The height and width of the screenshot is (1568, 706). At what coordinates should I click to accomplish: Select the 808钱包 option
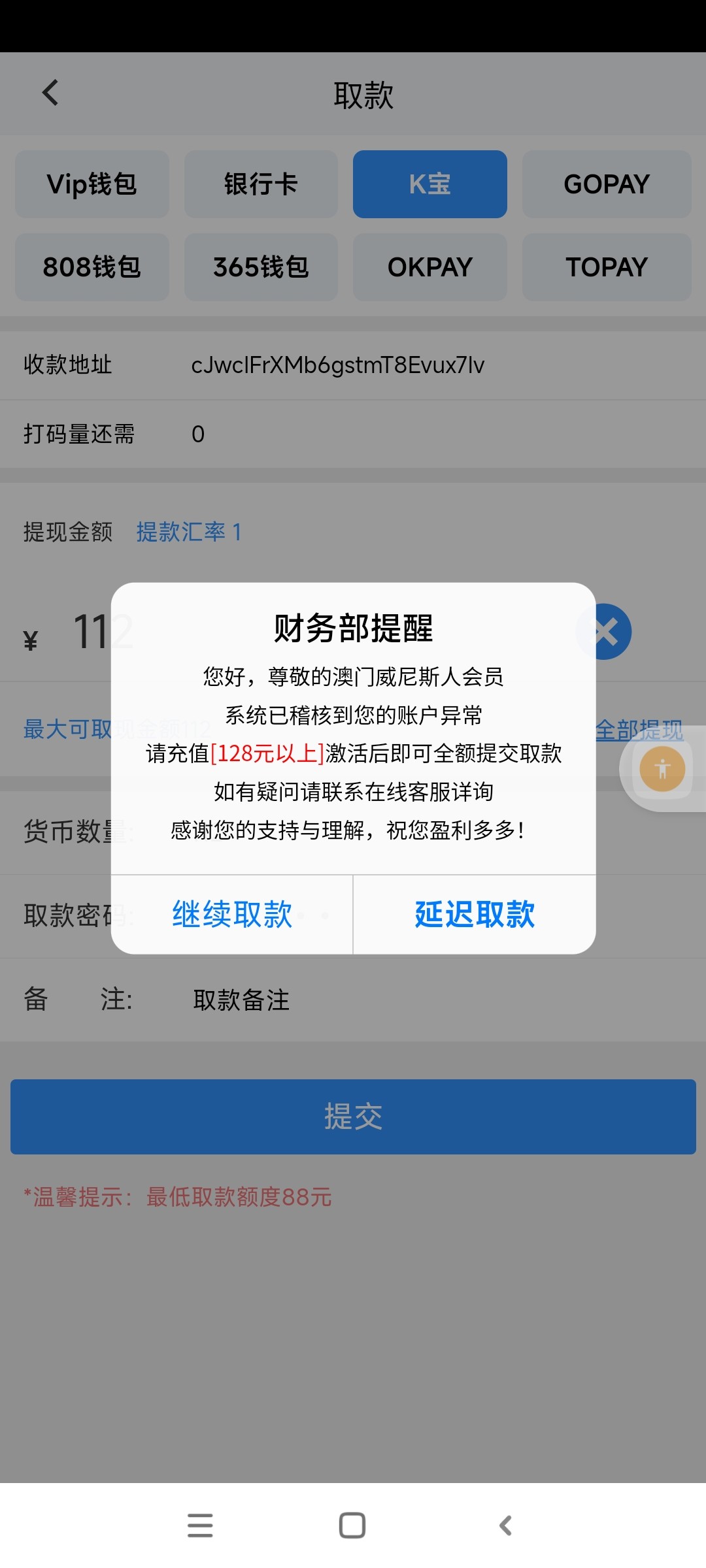click(92, 267)
